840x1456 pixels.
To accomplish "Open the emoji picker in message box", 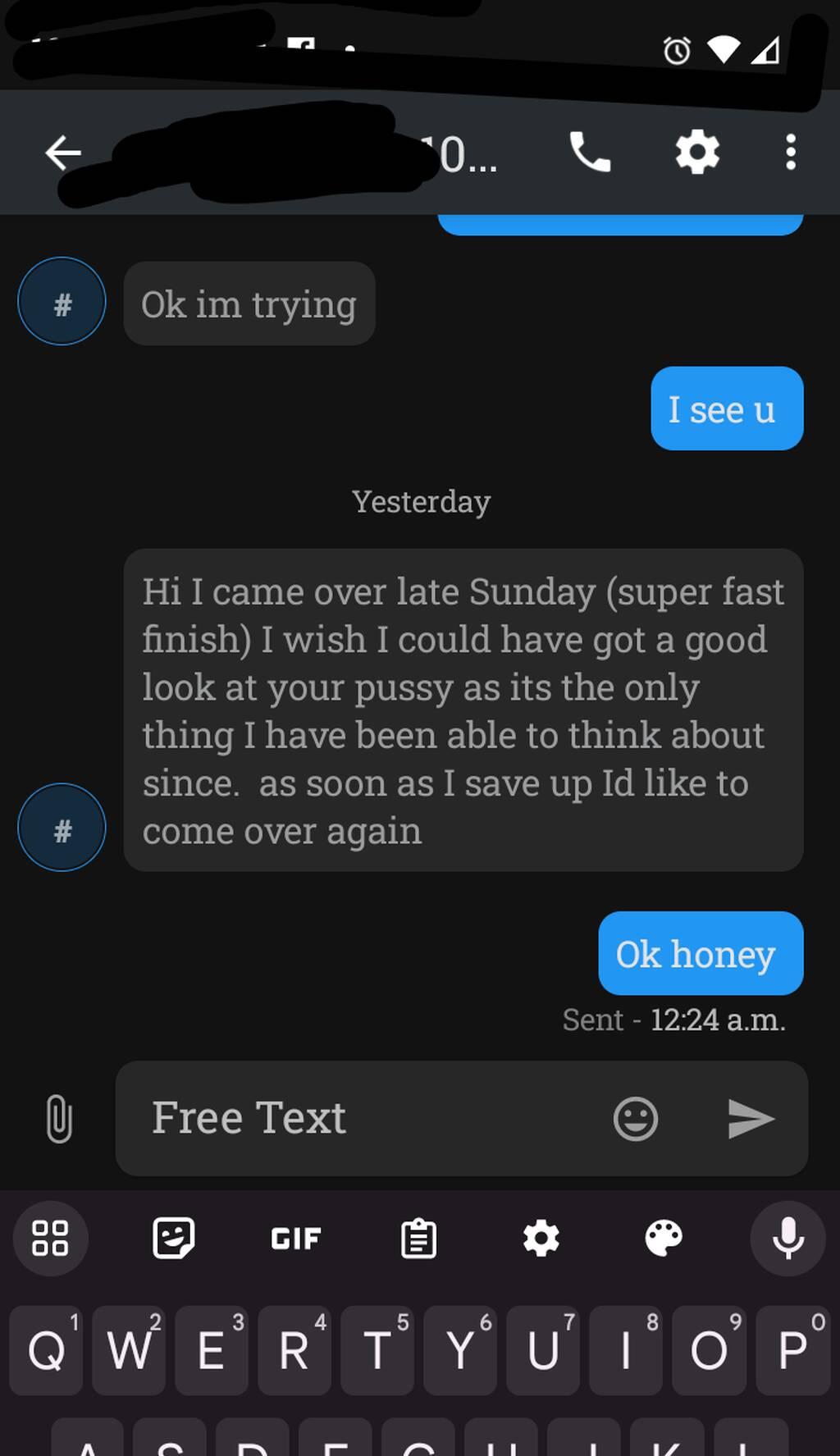I will pyautogui.click(x=636, y=1118).
